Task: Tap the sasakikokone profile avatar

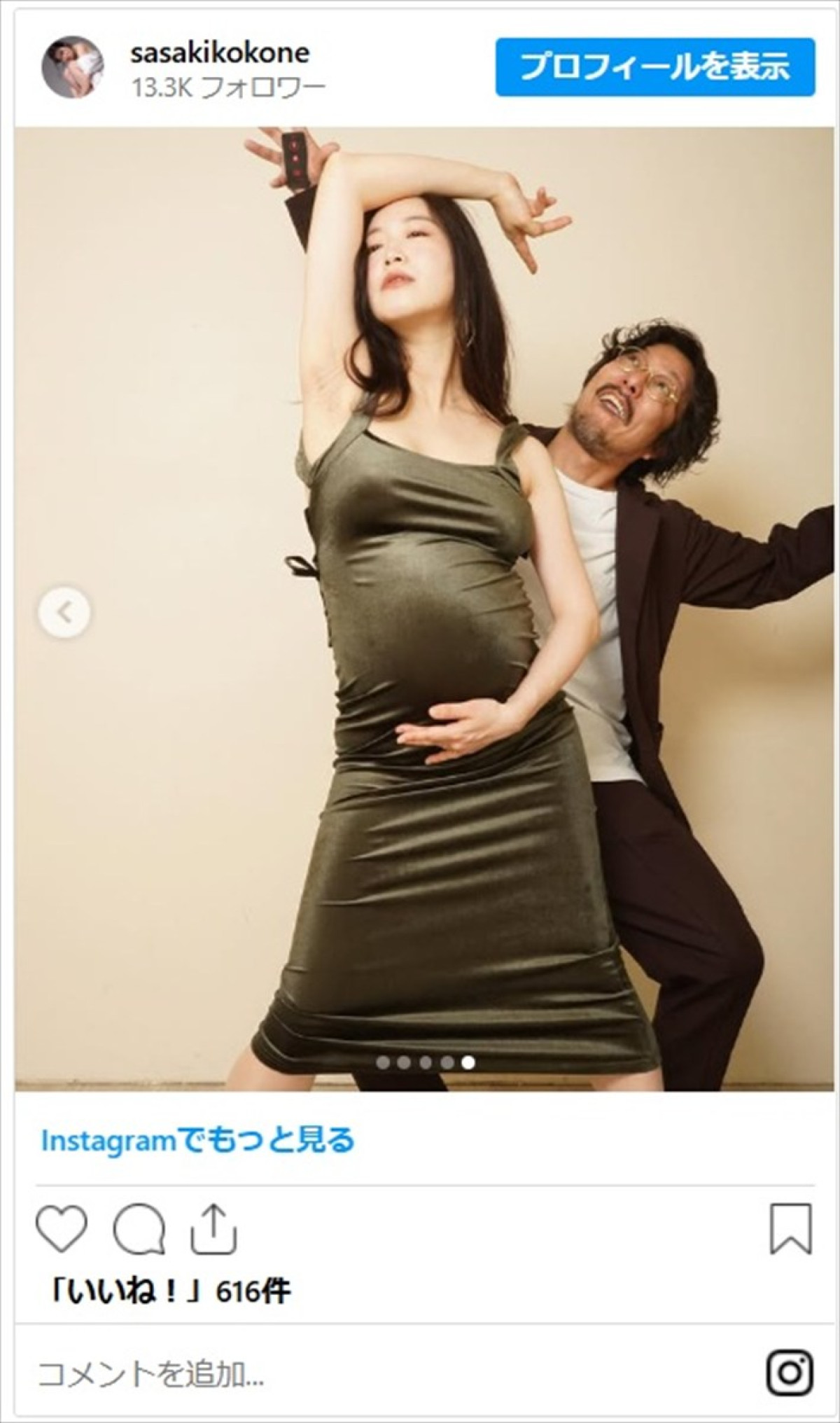Action: 73,67
